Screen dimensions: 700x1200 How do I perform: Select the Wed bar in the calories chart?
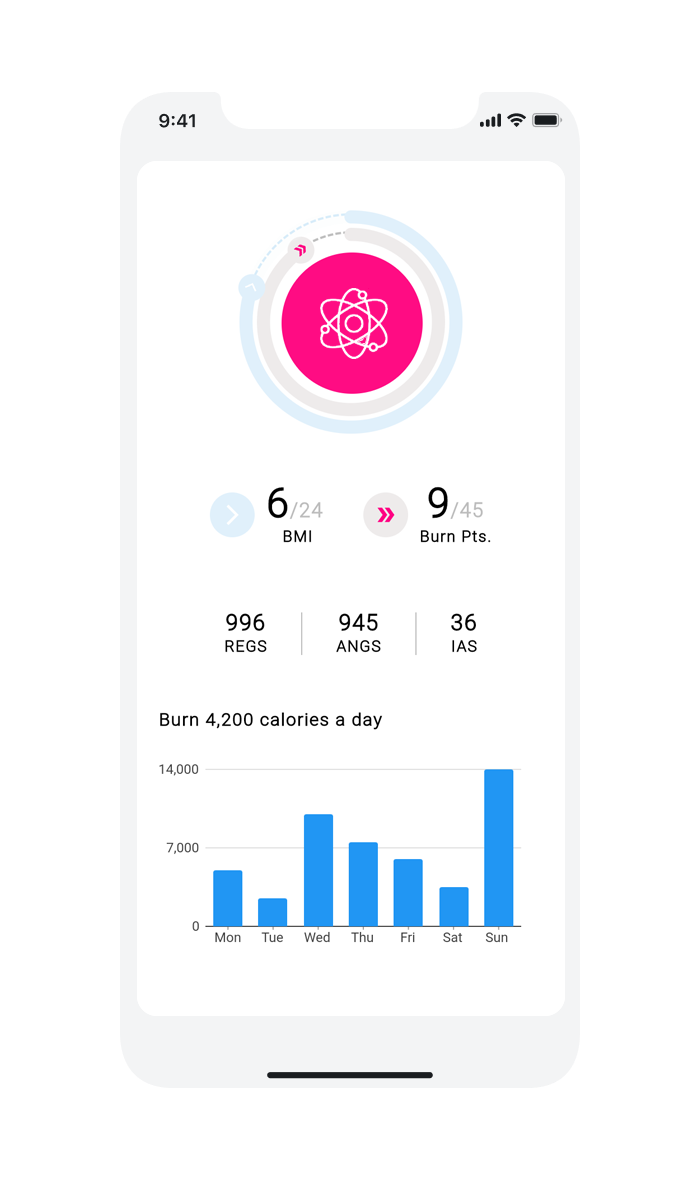click(318, 870)
